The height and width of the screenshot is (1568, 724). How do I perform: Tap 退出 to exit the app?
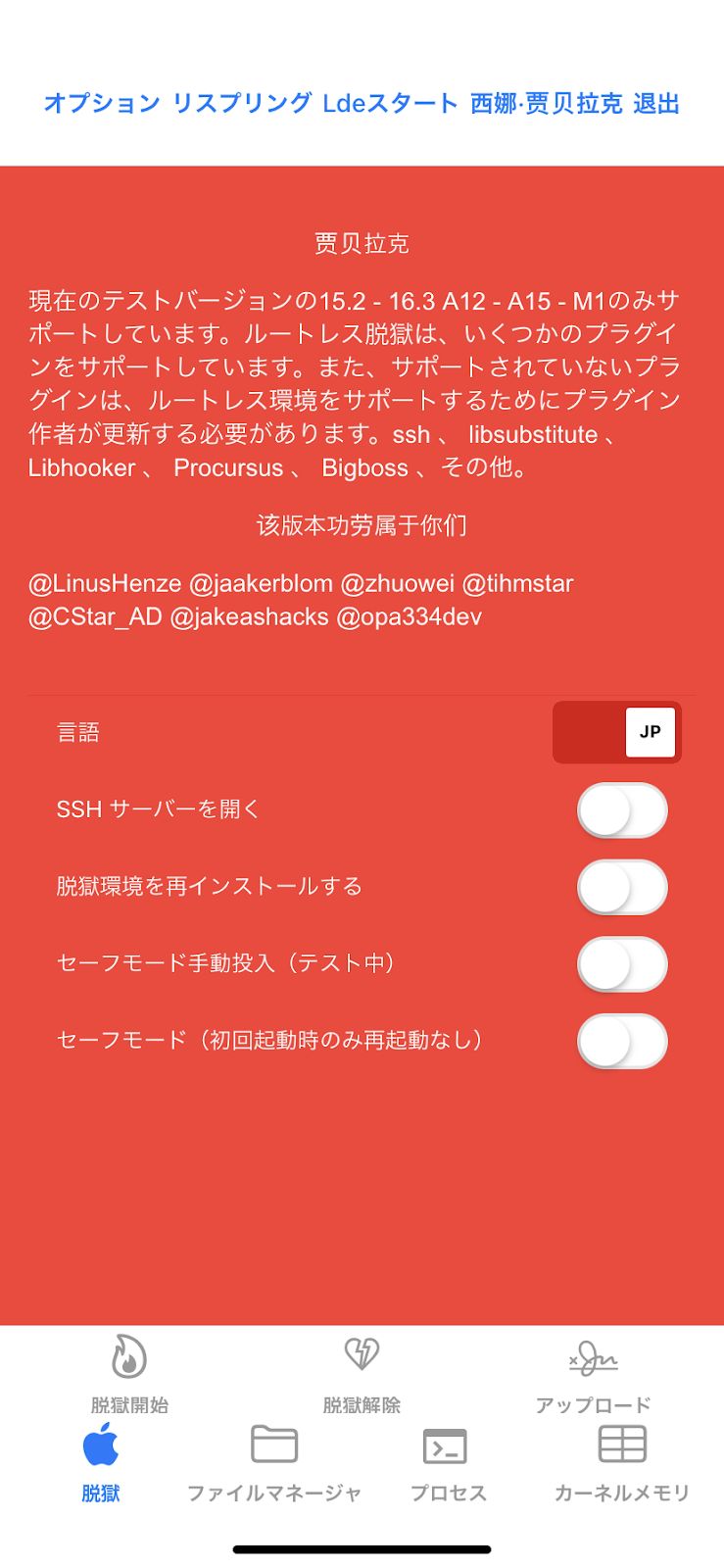tap(656, 104)
